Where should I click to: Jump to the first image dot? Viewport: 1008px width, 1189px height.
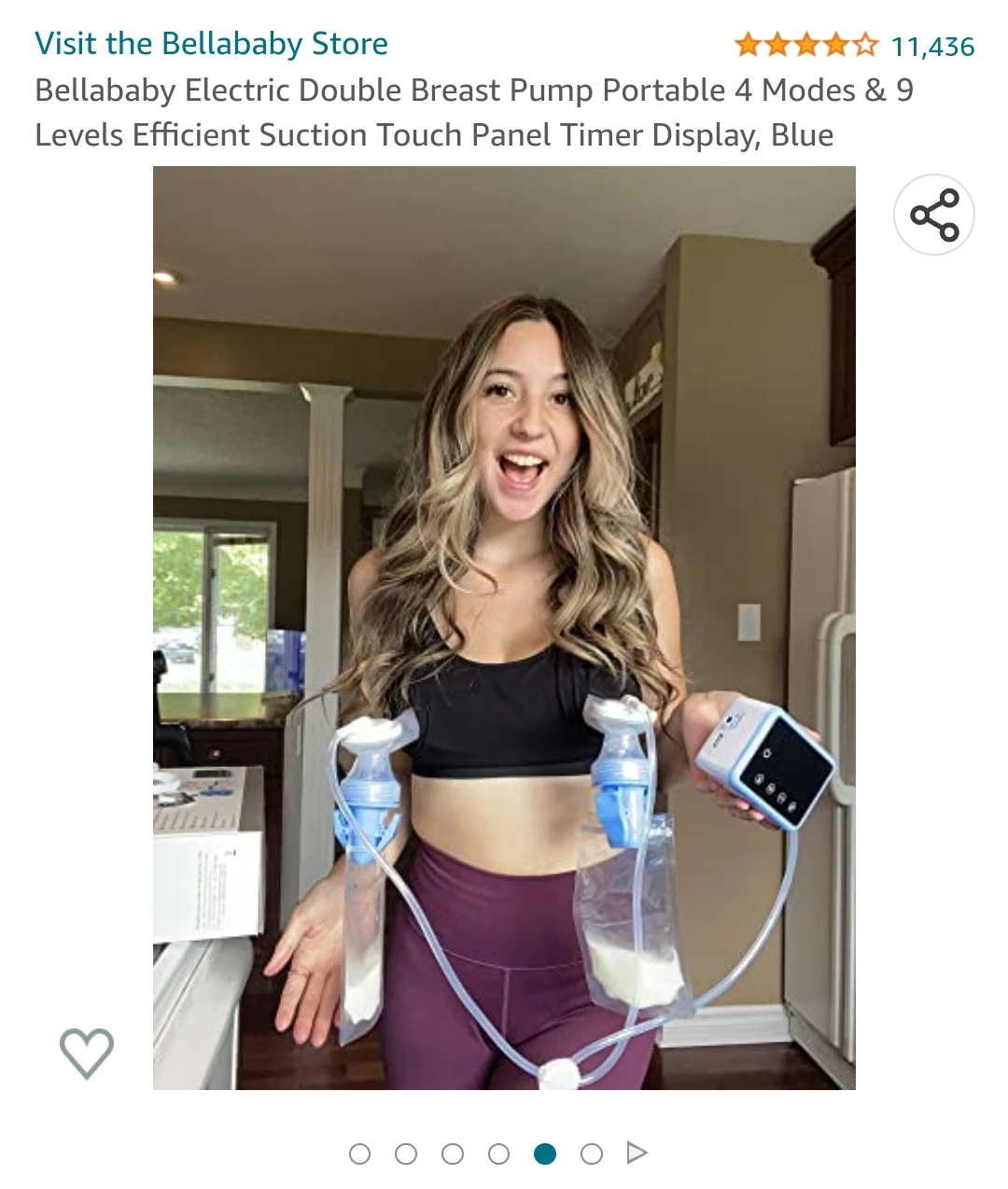pyautogui.click(x=359, y=1154)
